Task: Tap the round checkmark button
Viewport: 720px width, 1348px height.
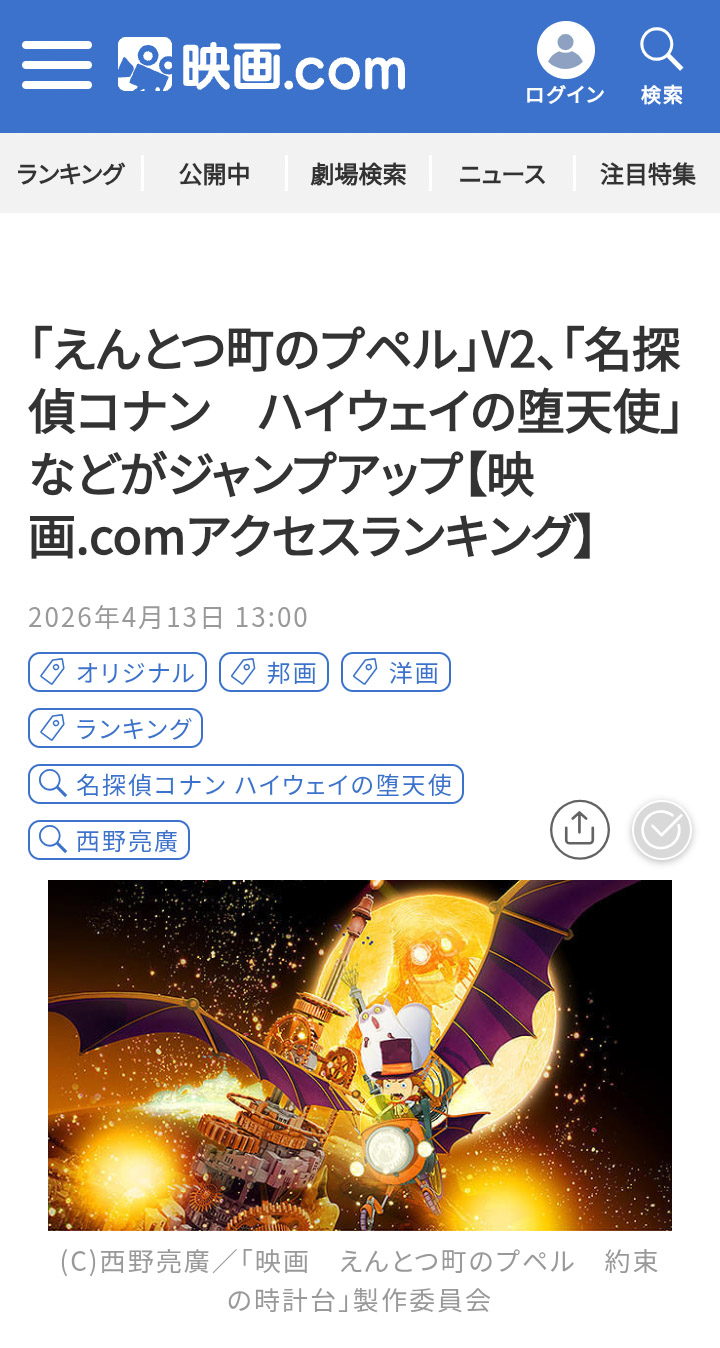Action: tap(662, 830)
